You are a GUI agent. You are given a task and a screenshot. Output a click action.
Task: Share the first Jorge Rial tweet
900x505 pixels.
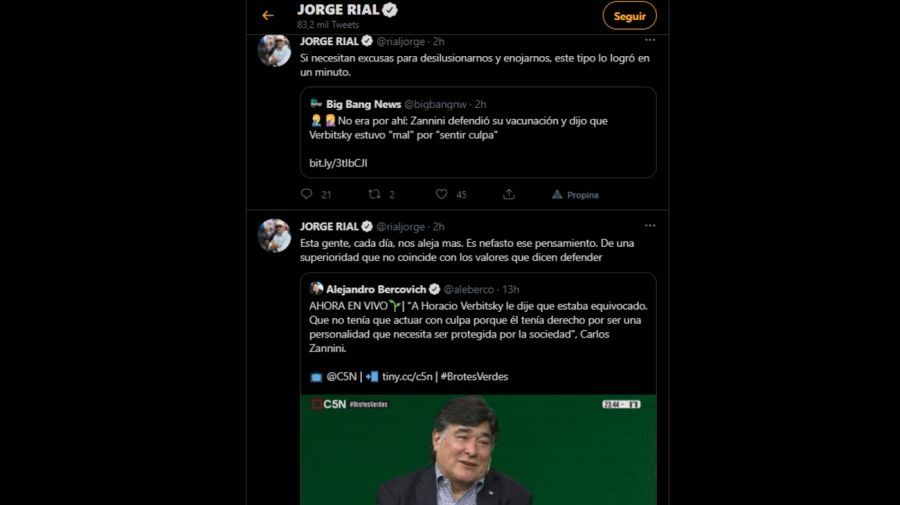point(509,194)
